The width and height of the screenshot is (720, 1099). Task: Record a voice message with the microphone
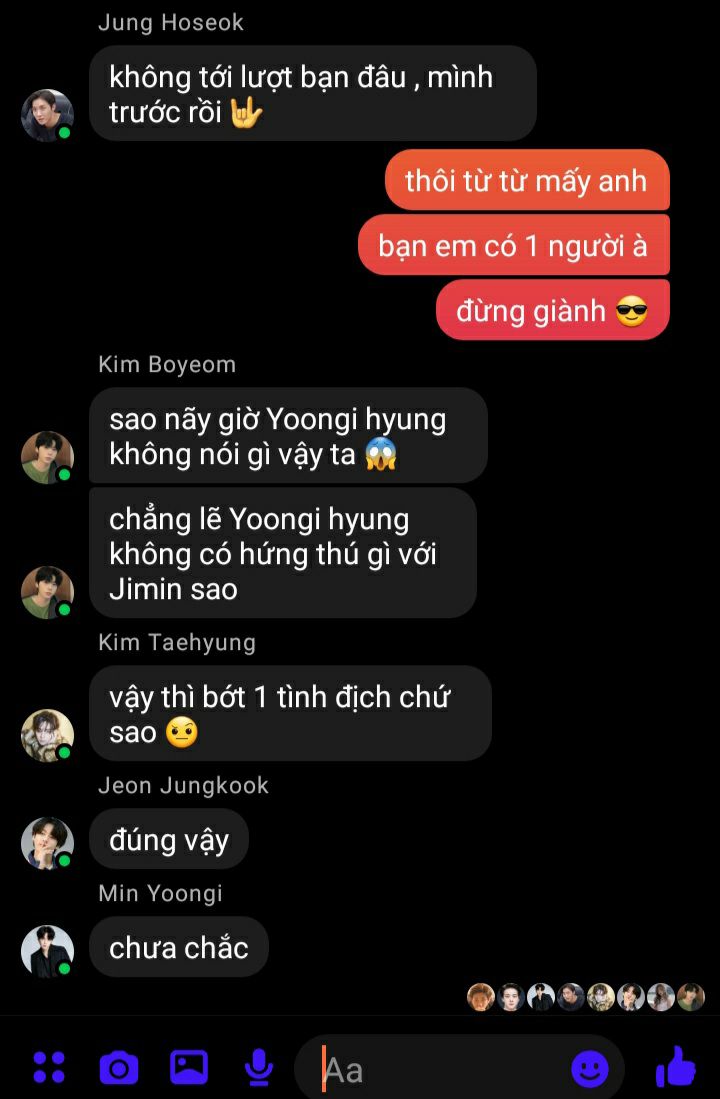click(259, 1068)
